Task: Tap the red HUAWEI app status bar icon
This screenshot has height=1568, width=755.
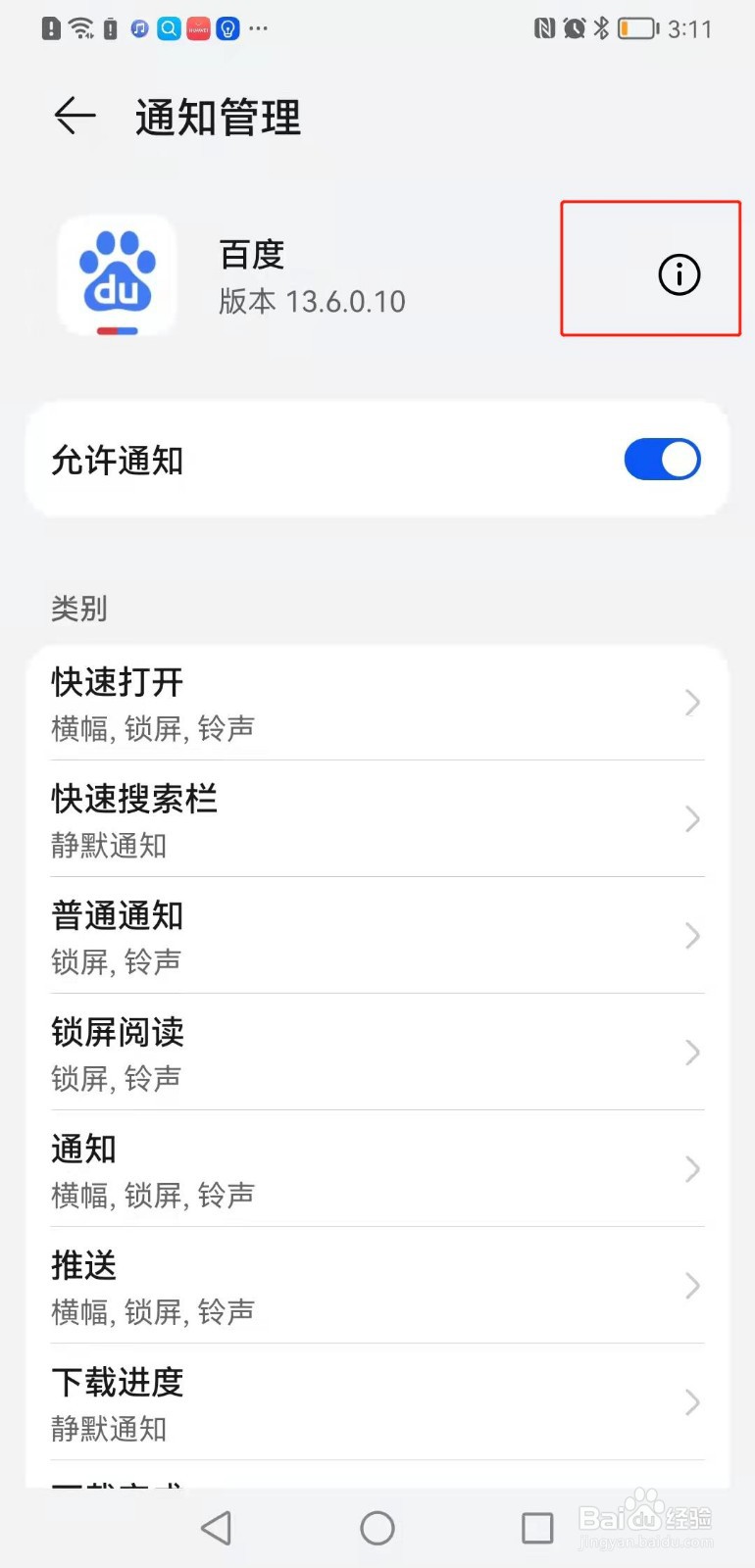Action: coord(198,28)
